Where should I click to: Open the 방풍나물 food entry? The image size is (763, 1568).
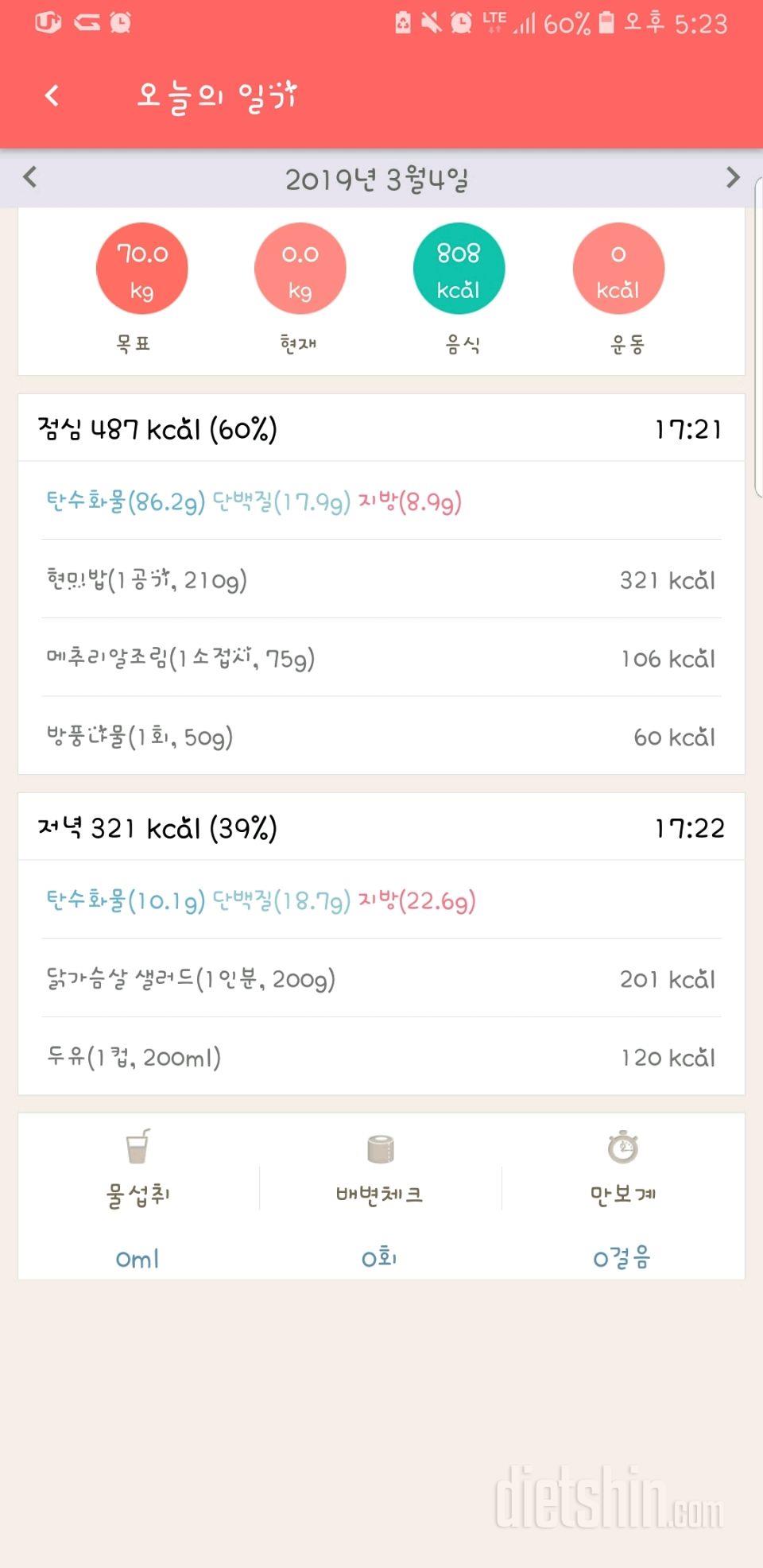(x=380, y=737)
